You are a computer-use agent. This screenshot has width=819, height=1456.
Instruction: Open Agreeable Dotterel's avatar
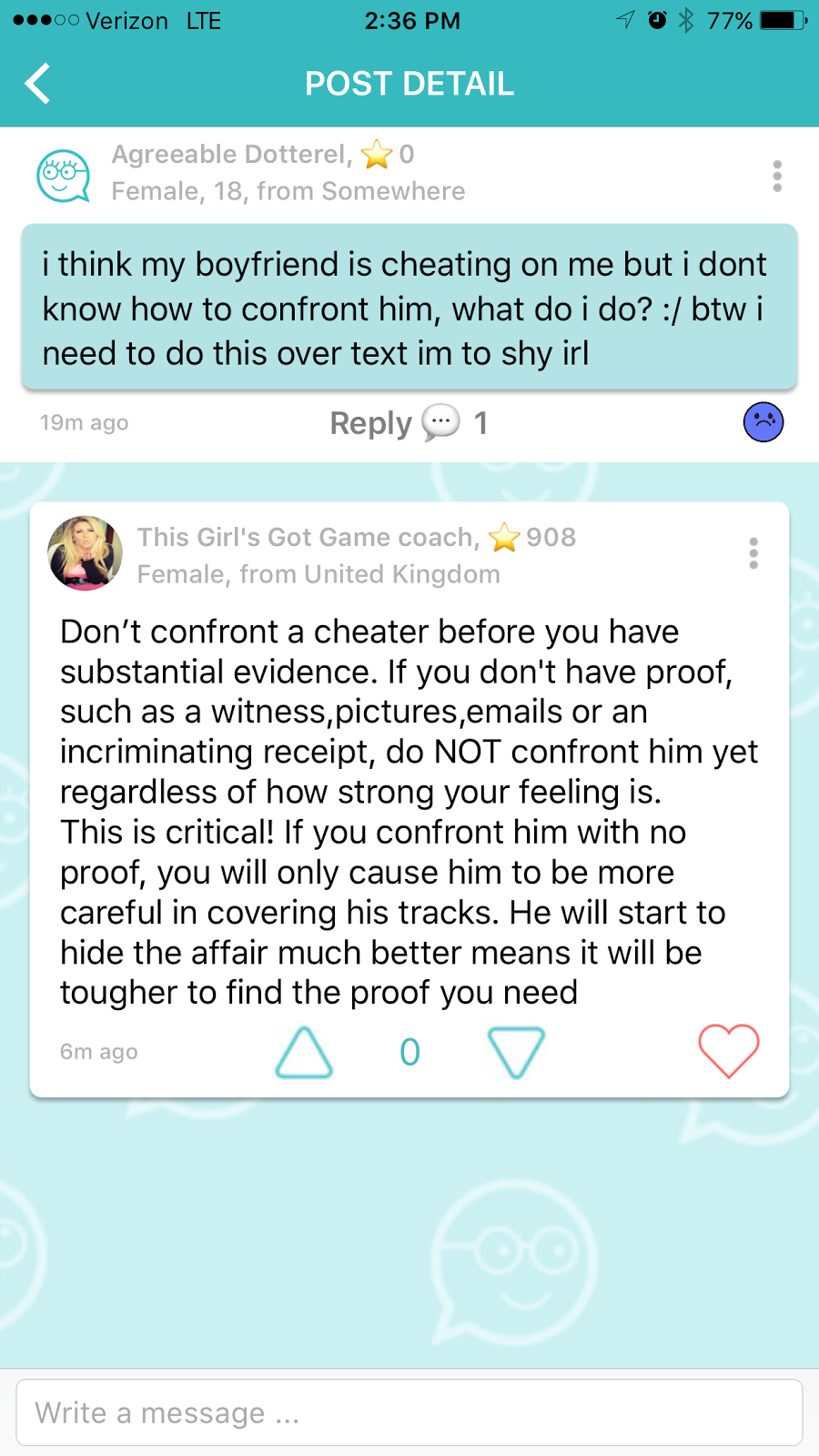pyautogui.click(x=63, y=175)
